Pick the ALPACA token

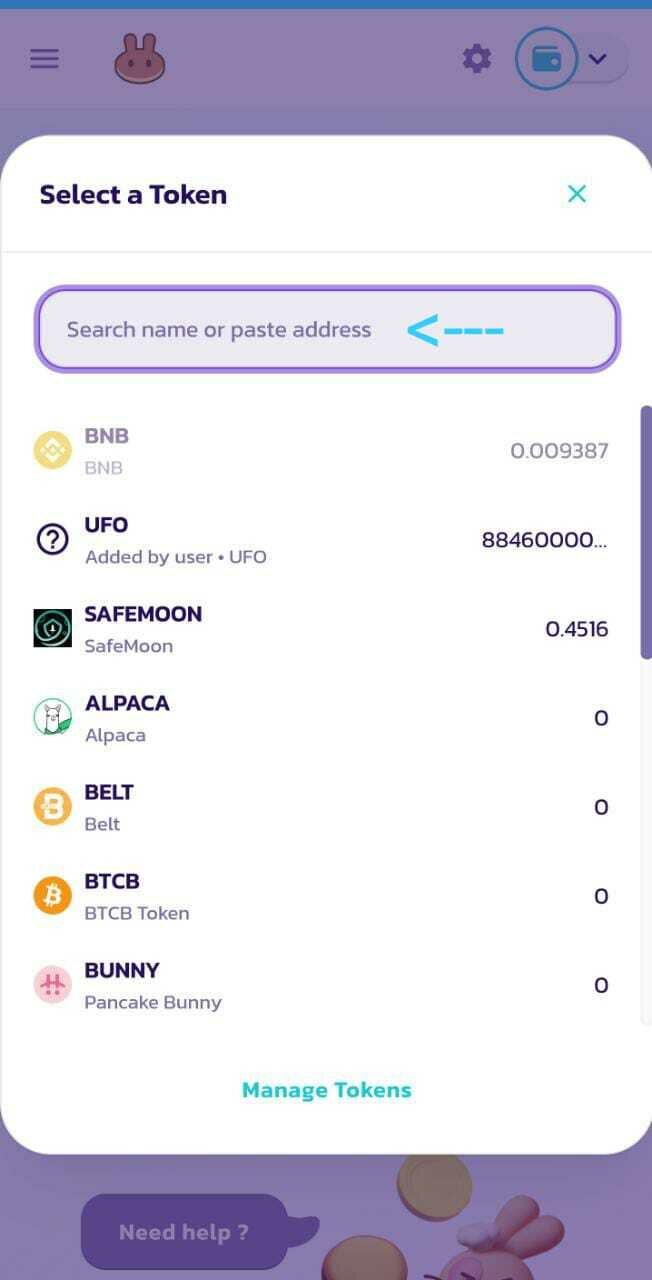320,718
